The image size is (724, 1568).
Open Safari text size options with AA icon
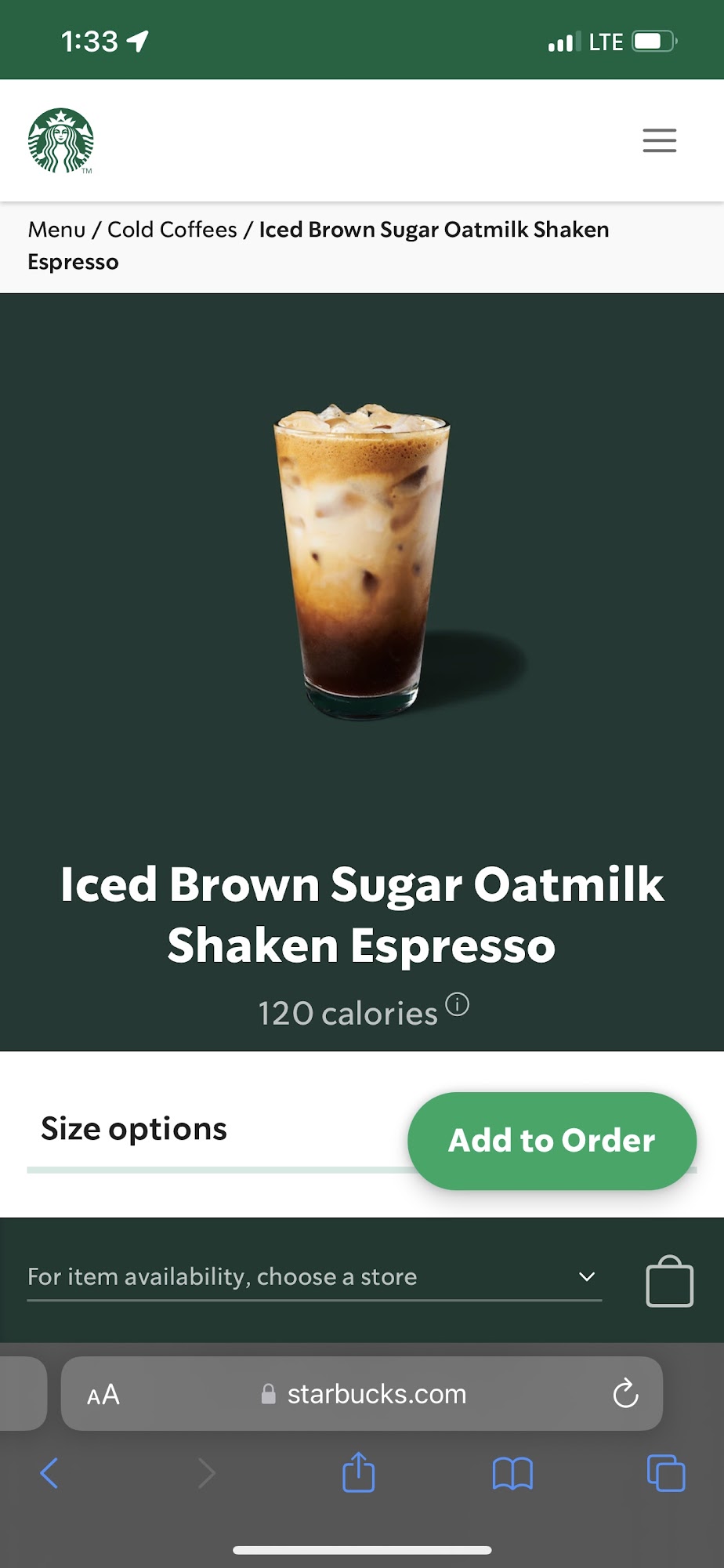click(x=104, y=1394)
